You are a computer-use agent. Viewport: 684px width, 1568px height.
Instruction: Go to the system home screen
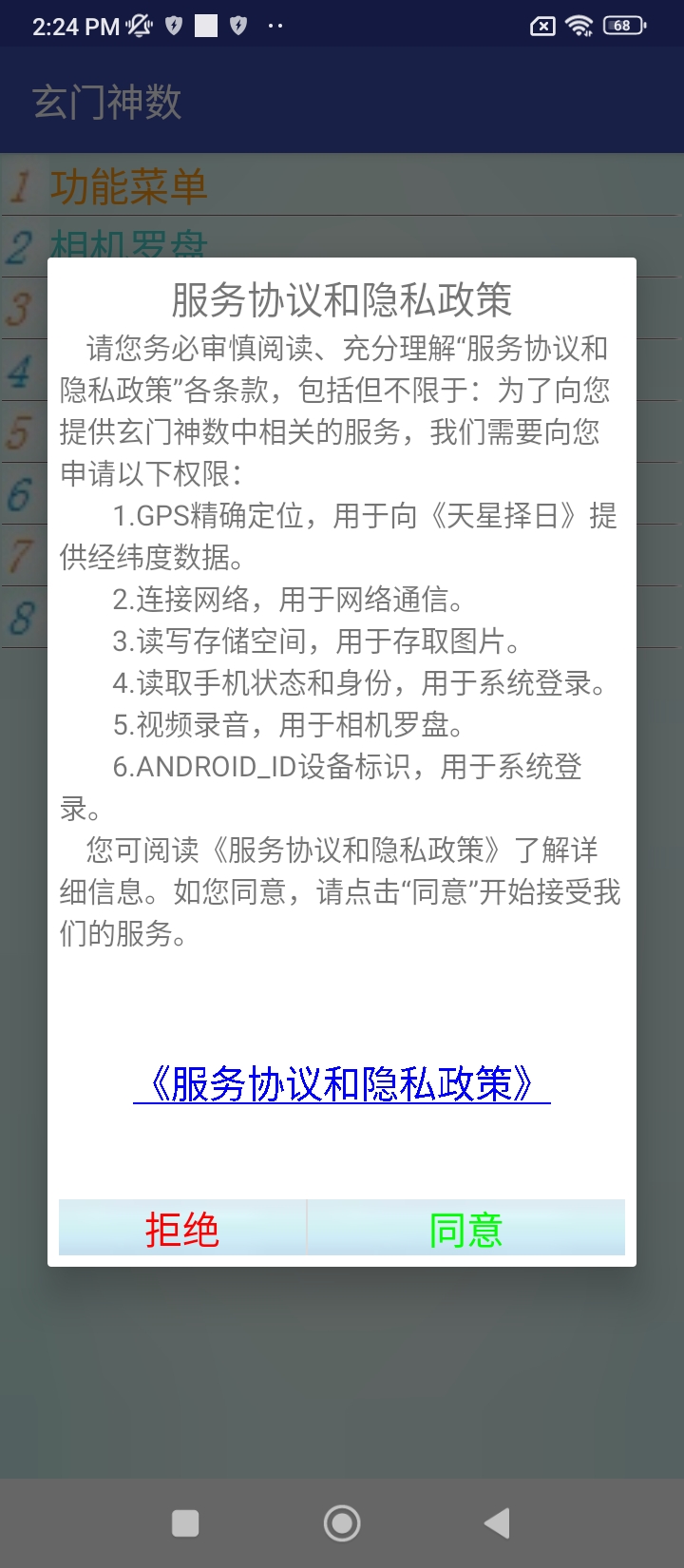[342, 1523]
